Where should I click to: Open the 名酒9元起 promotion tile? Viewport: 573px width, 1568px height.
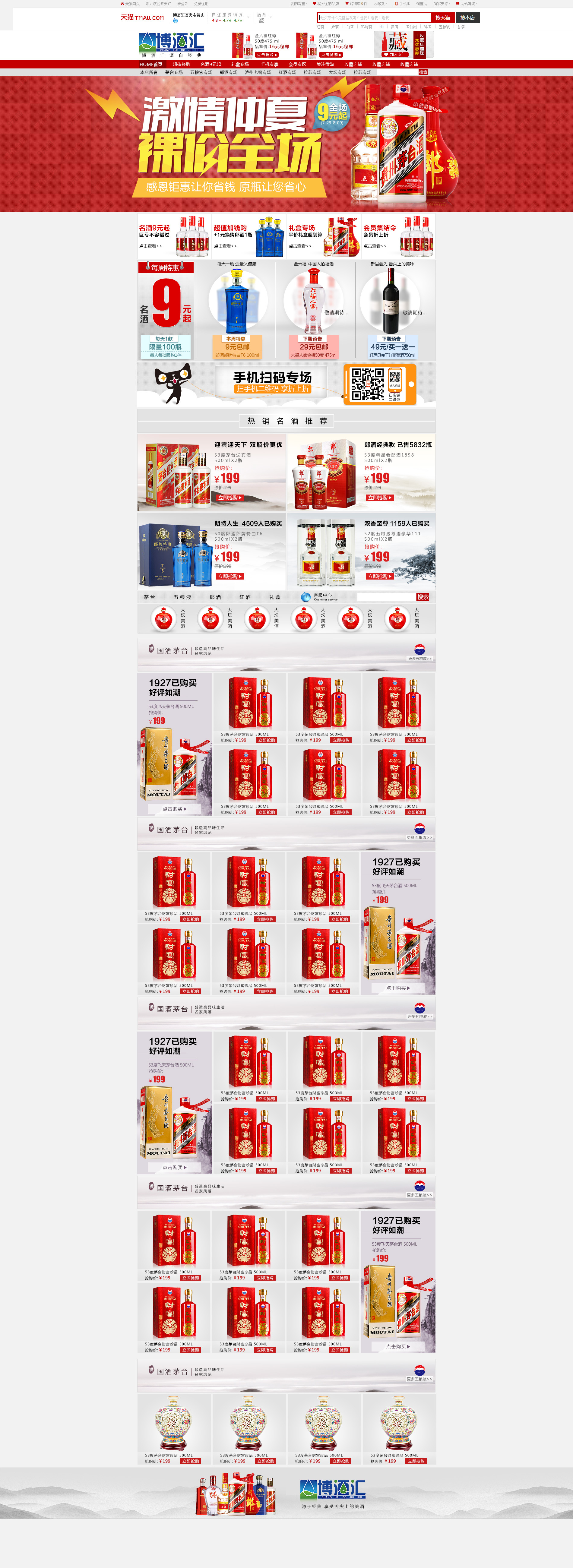tap(174, 236)
